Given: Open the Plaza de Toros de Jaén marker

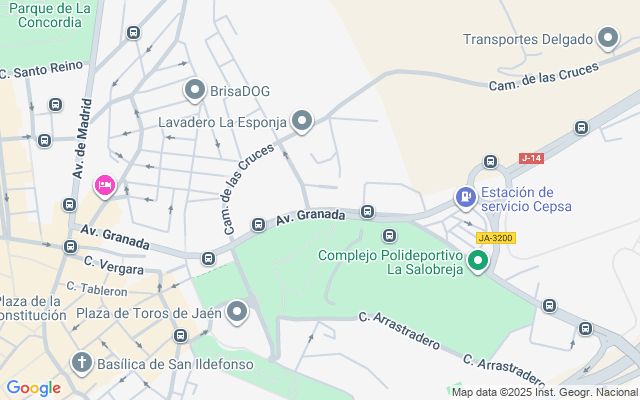Looking at the screenshot, I should (237, 313).
